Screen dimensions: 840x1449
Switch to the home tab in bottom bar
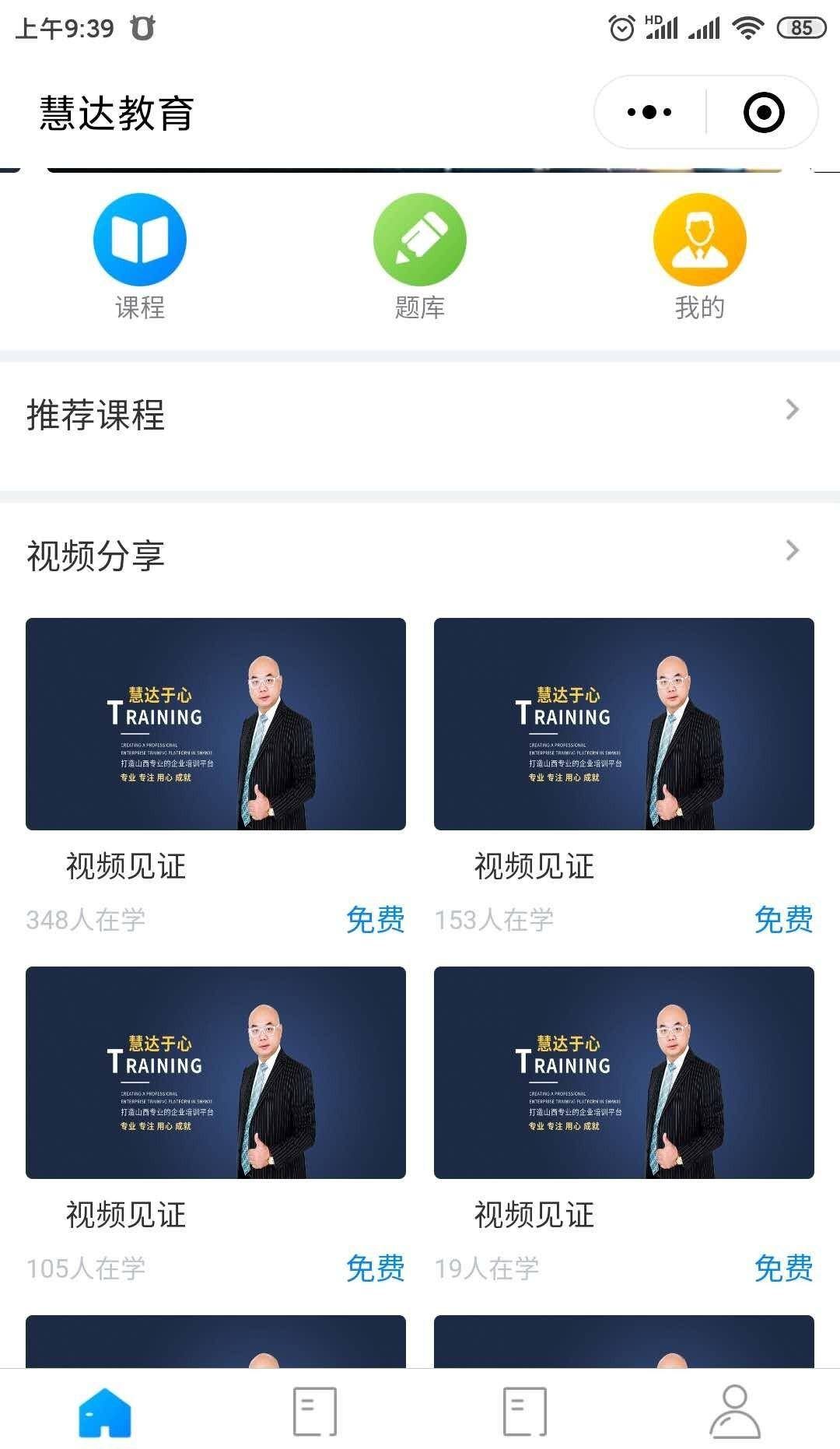pos(105,1411)
